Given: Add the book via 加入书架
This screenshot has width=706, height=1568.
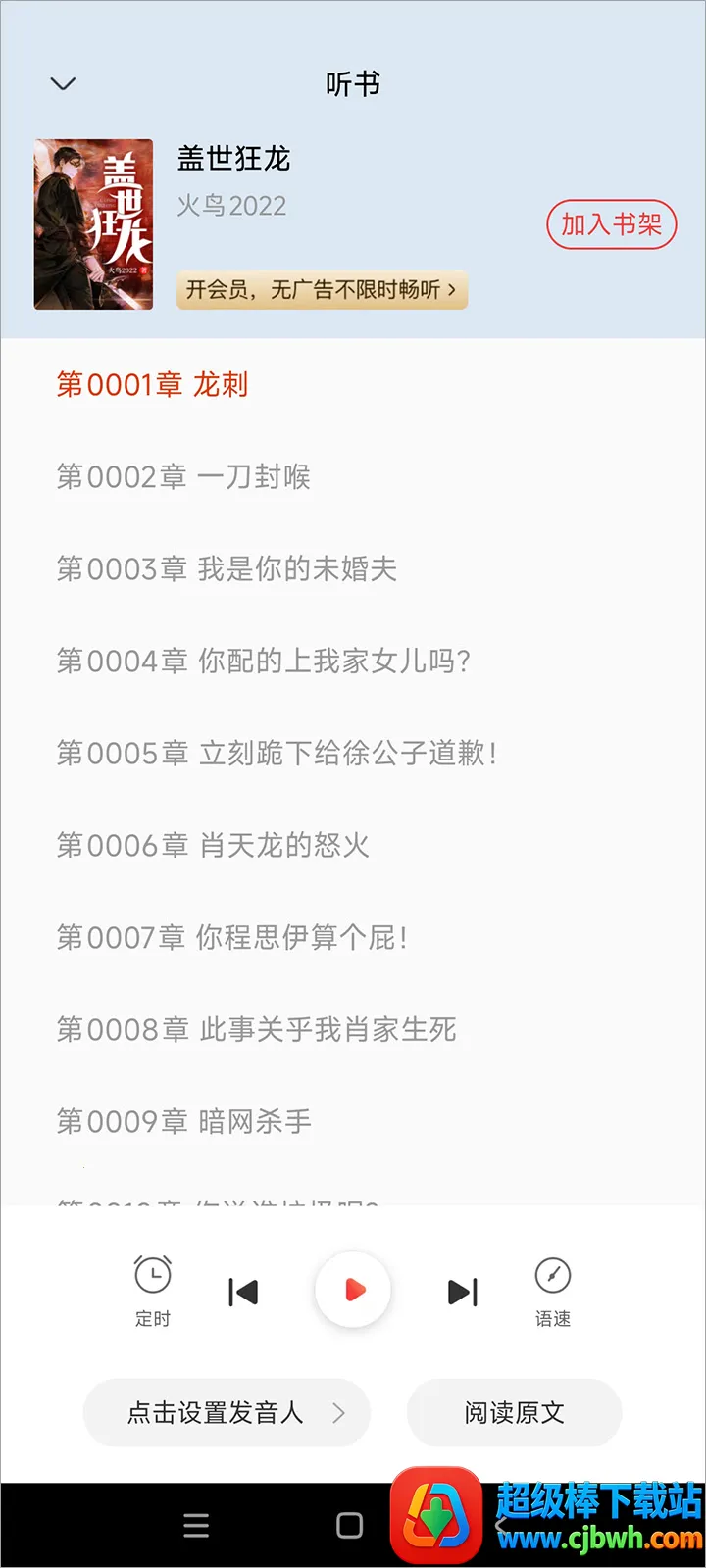Looking at the screenshot, I should 611,225.
